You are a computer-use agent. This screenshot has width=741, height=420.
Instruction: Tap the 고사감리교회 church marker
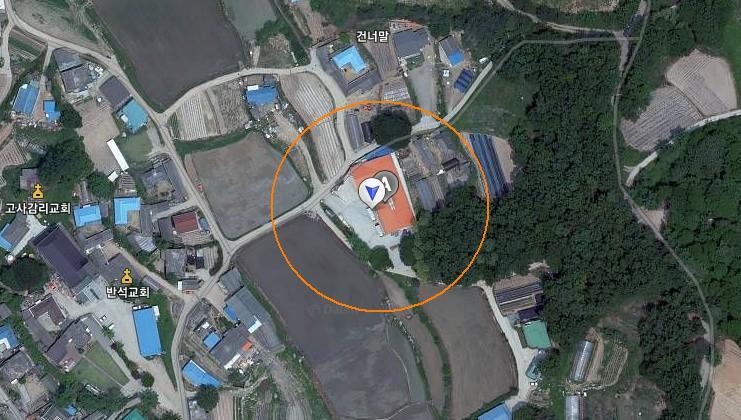click(x=38, y=192)
